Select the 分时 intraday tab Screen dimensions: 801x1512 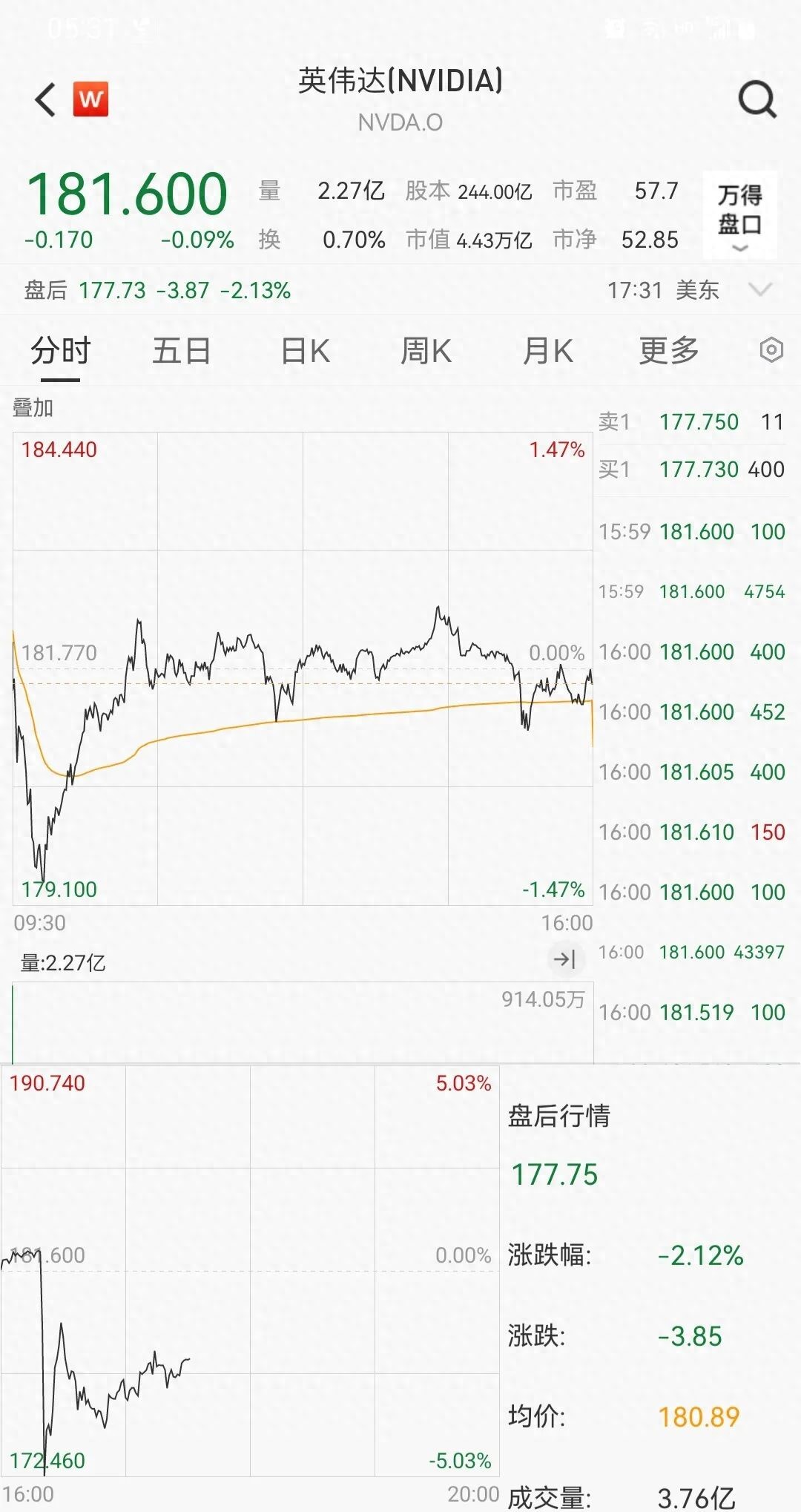tap(60, 351)
